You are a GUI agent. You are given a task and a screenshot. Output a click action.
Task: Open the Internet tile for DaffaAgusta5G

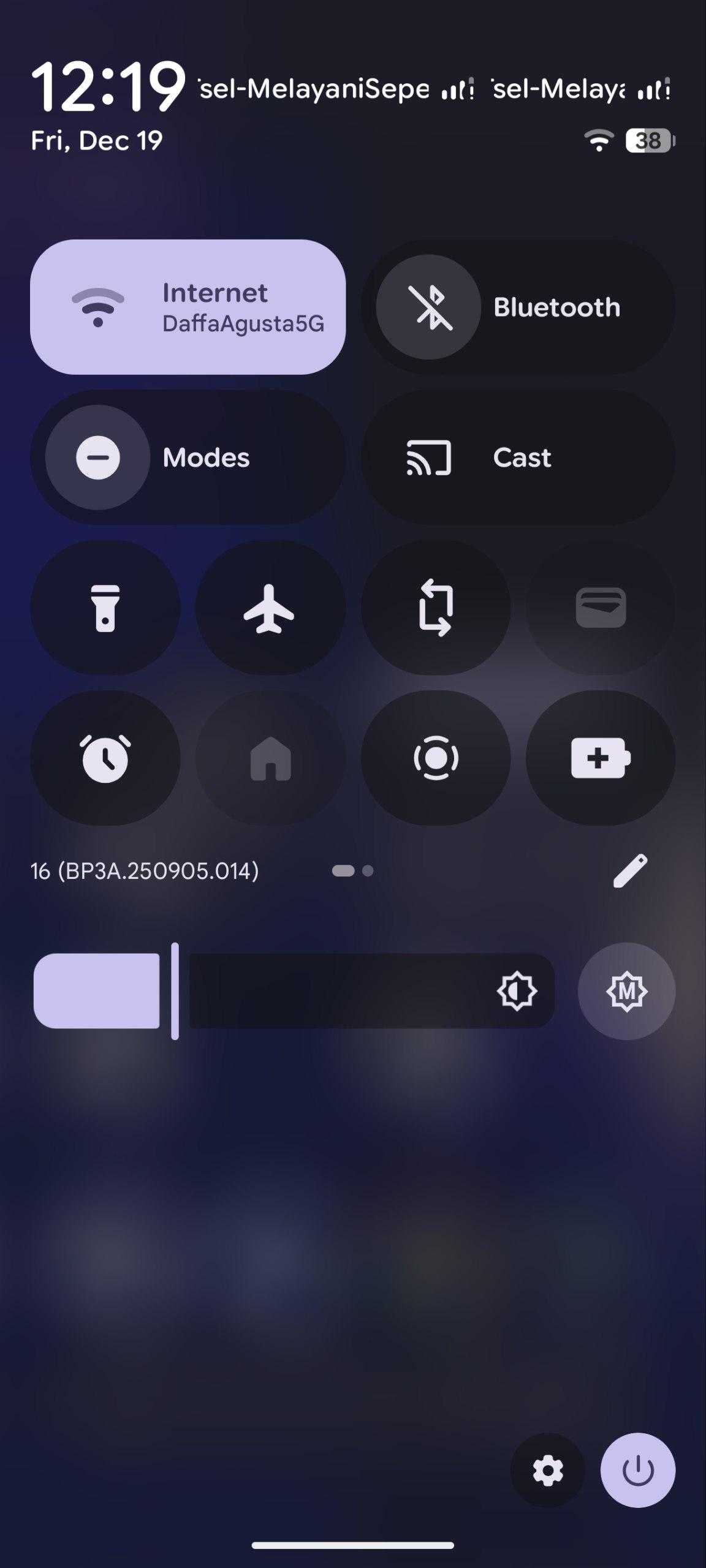pos(188,307)
